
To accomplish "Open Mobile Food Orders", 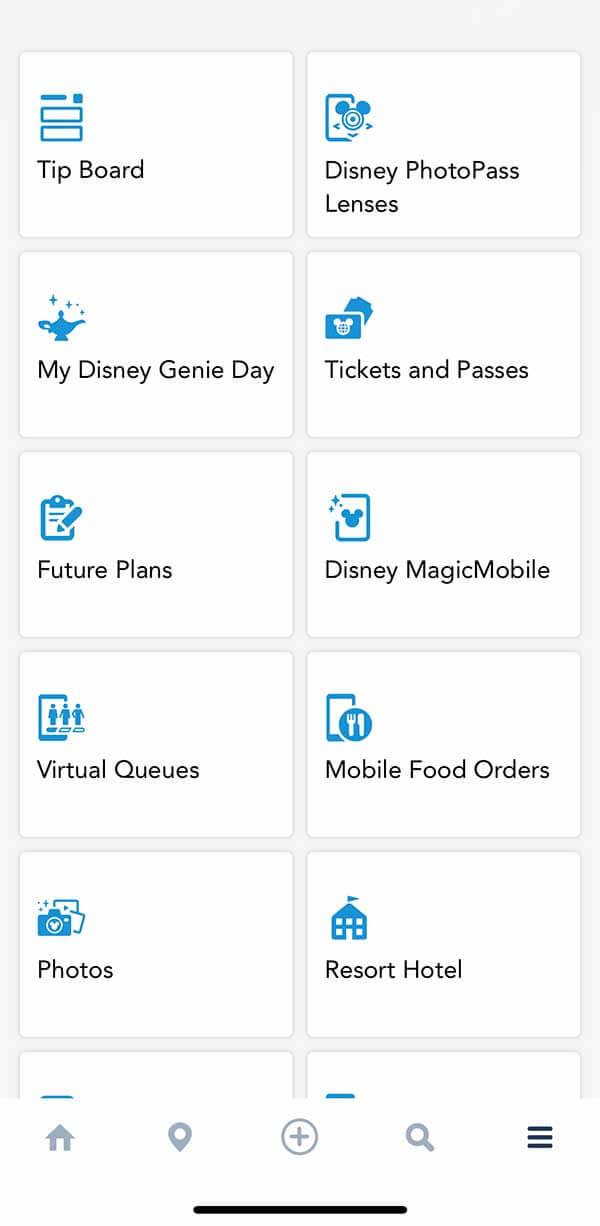I will pos(444,745).
